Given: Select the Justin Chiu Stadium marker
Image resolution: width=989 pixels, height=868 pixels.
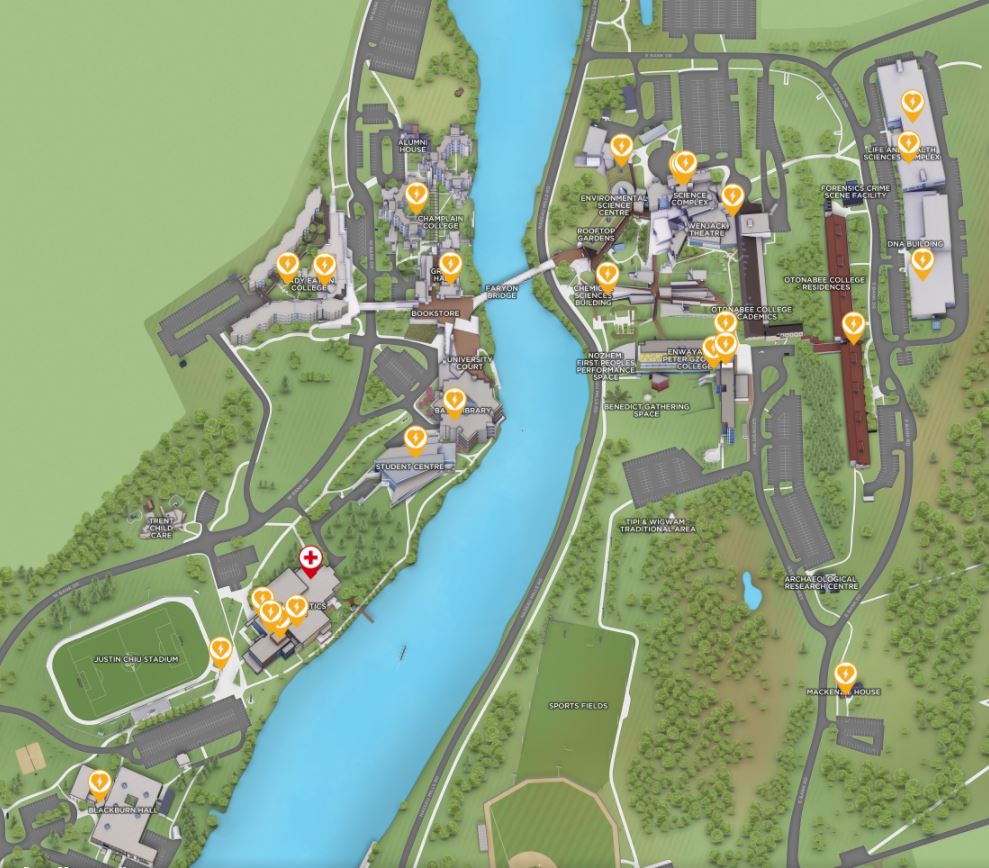Looking at the screenshot, I should click(x=221, y=651).
